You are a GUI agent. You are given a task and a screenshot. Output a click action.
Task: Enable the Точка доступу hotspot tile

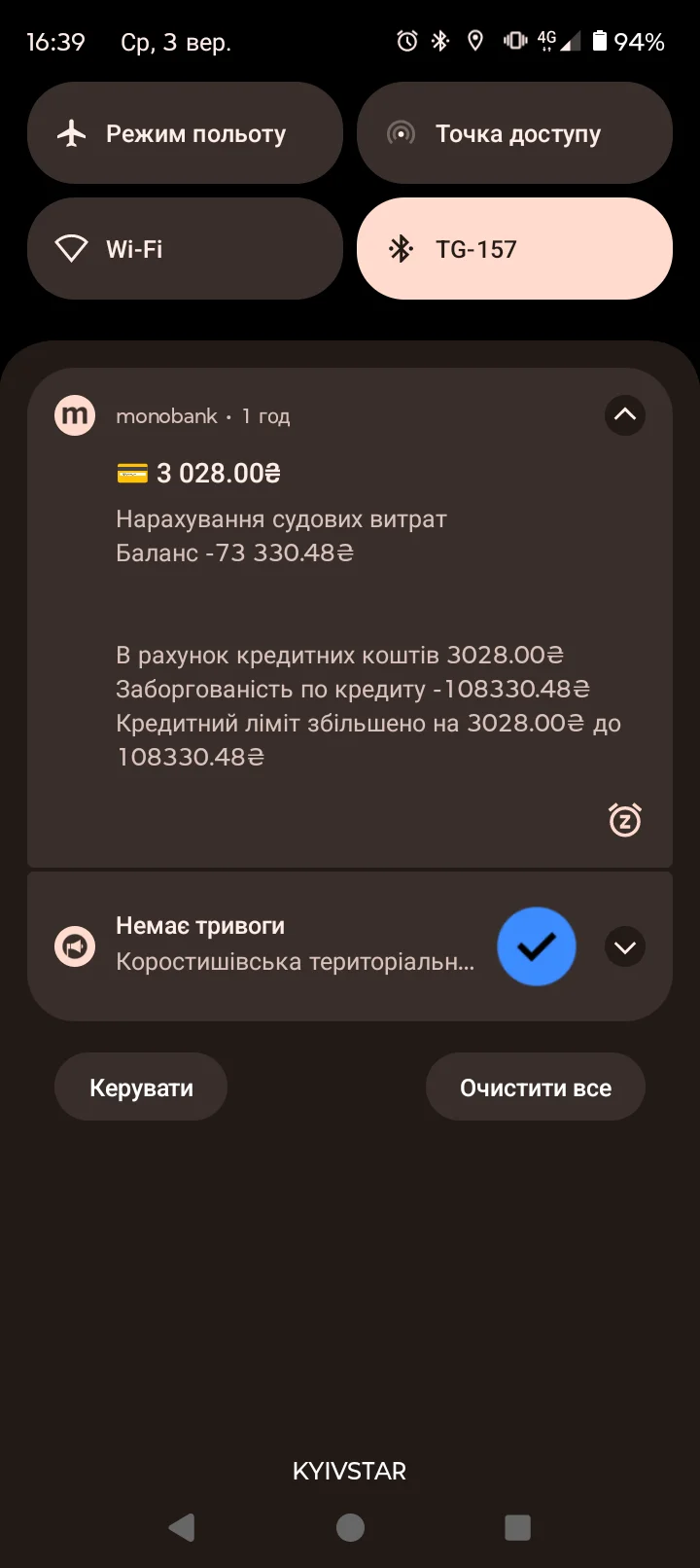click(x=514, y=133)
